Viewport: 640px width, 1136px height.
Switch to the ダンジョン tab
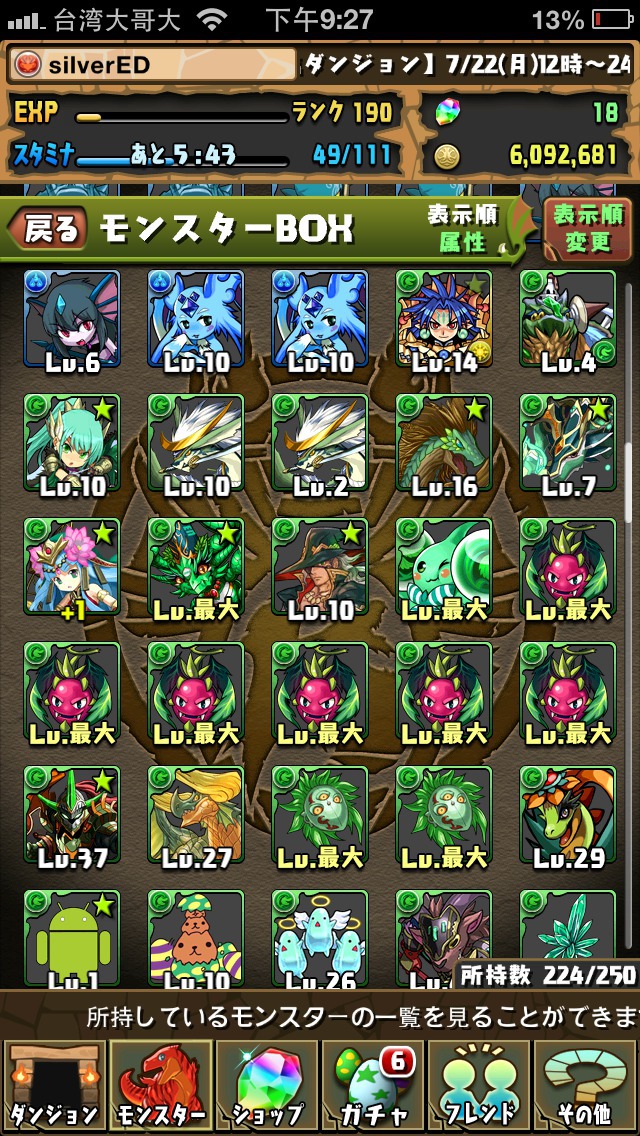[53, 1087]
